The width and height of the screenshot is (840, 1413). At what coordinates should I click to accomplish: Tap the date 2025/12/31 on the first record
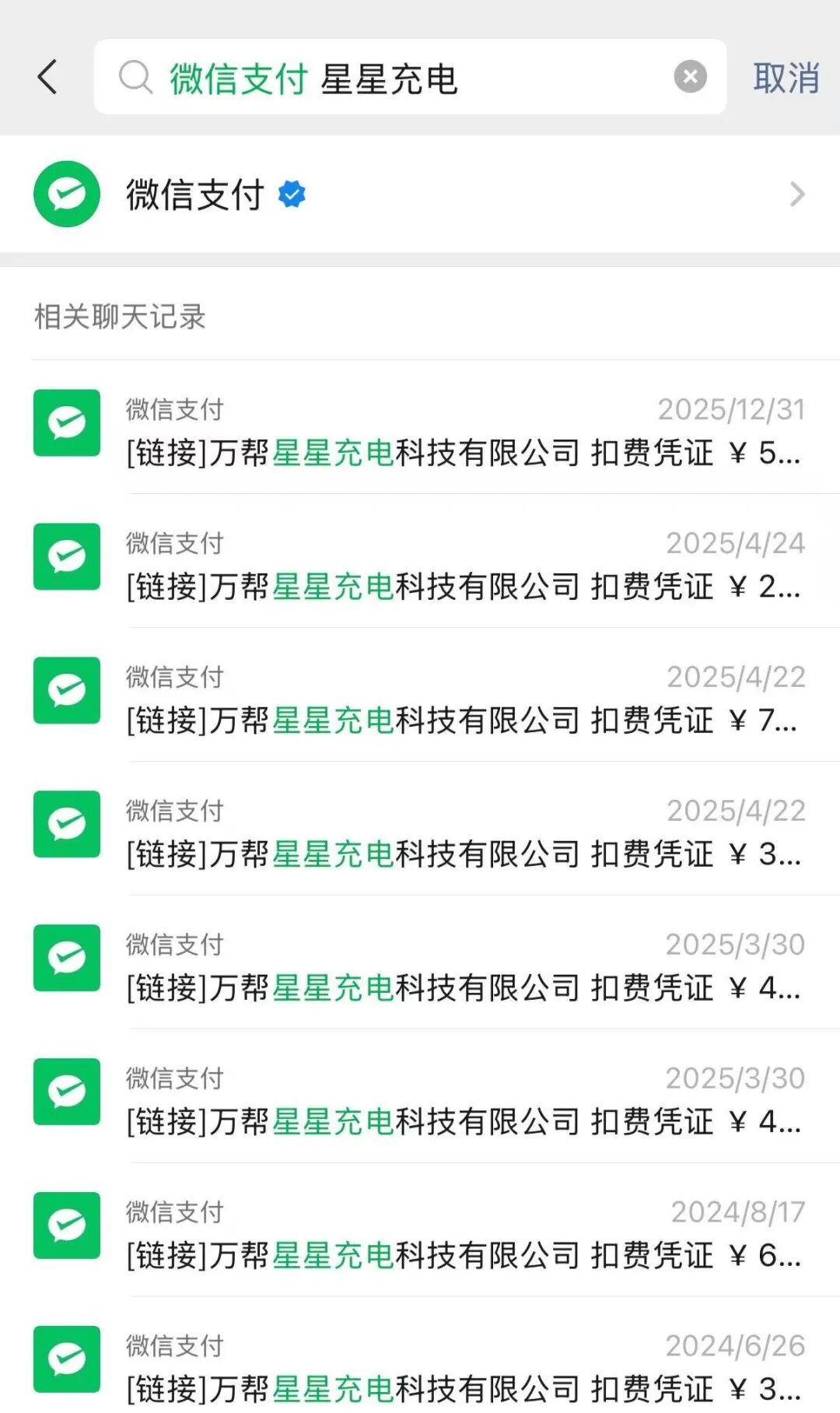point(731,410)
